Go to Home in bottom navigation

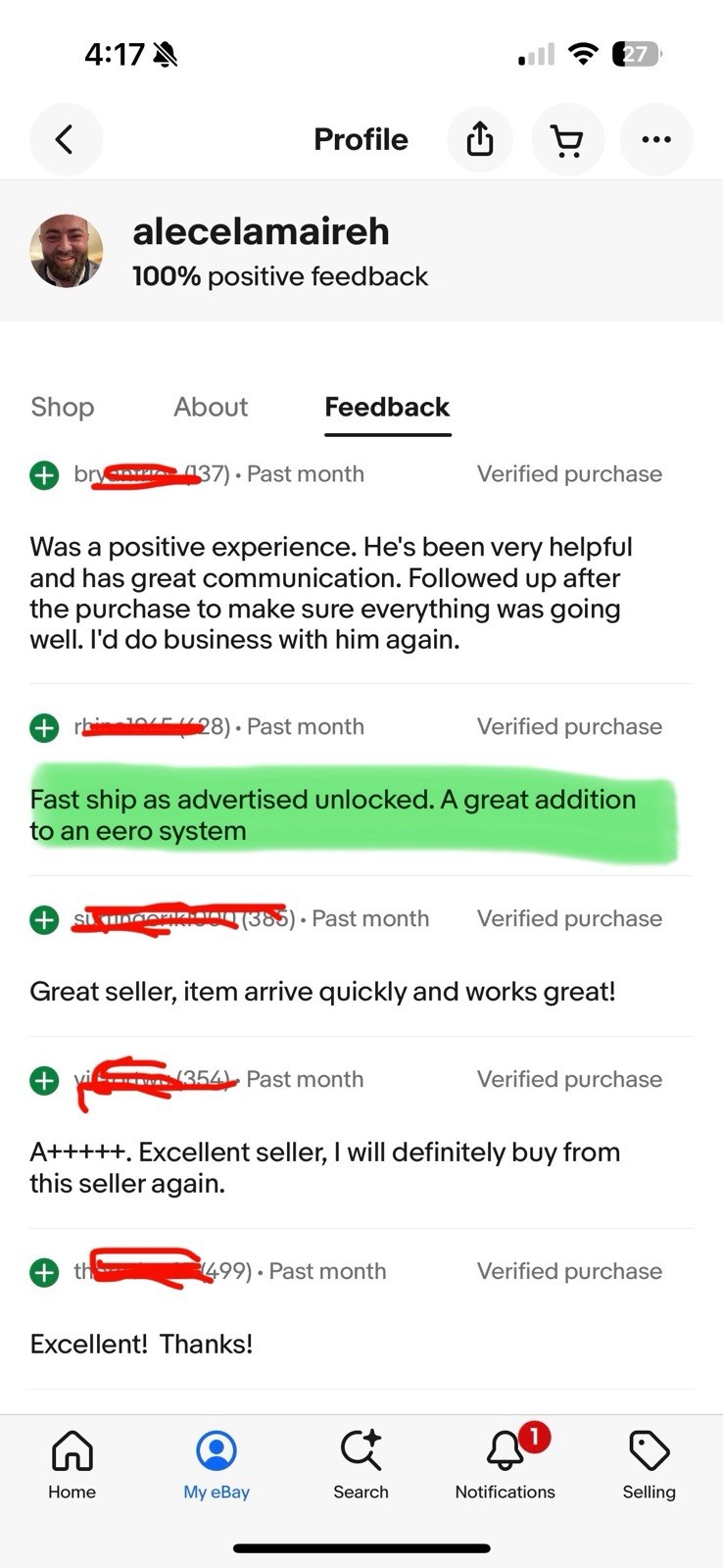(72, 1464)
